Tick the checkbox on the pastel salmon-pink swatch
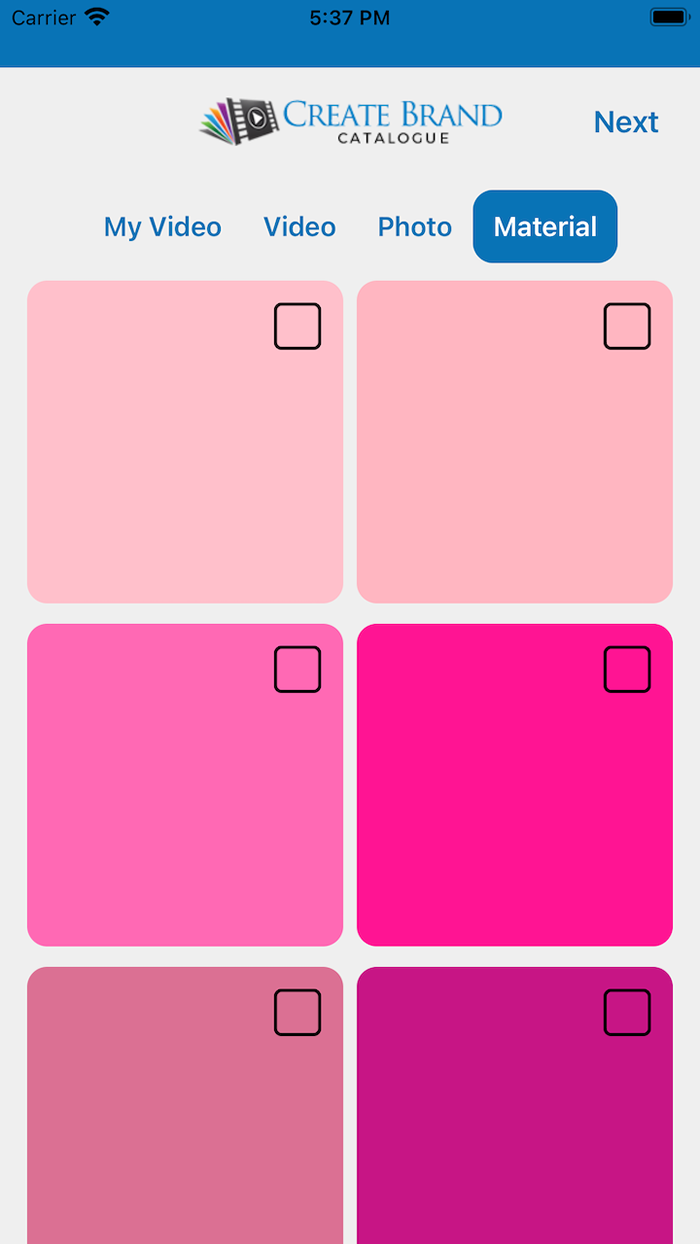This screenshot has width=700, height=1244. [x=627, y=326]
